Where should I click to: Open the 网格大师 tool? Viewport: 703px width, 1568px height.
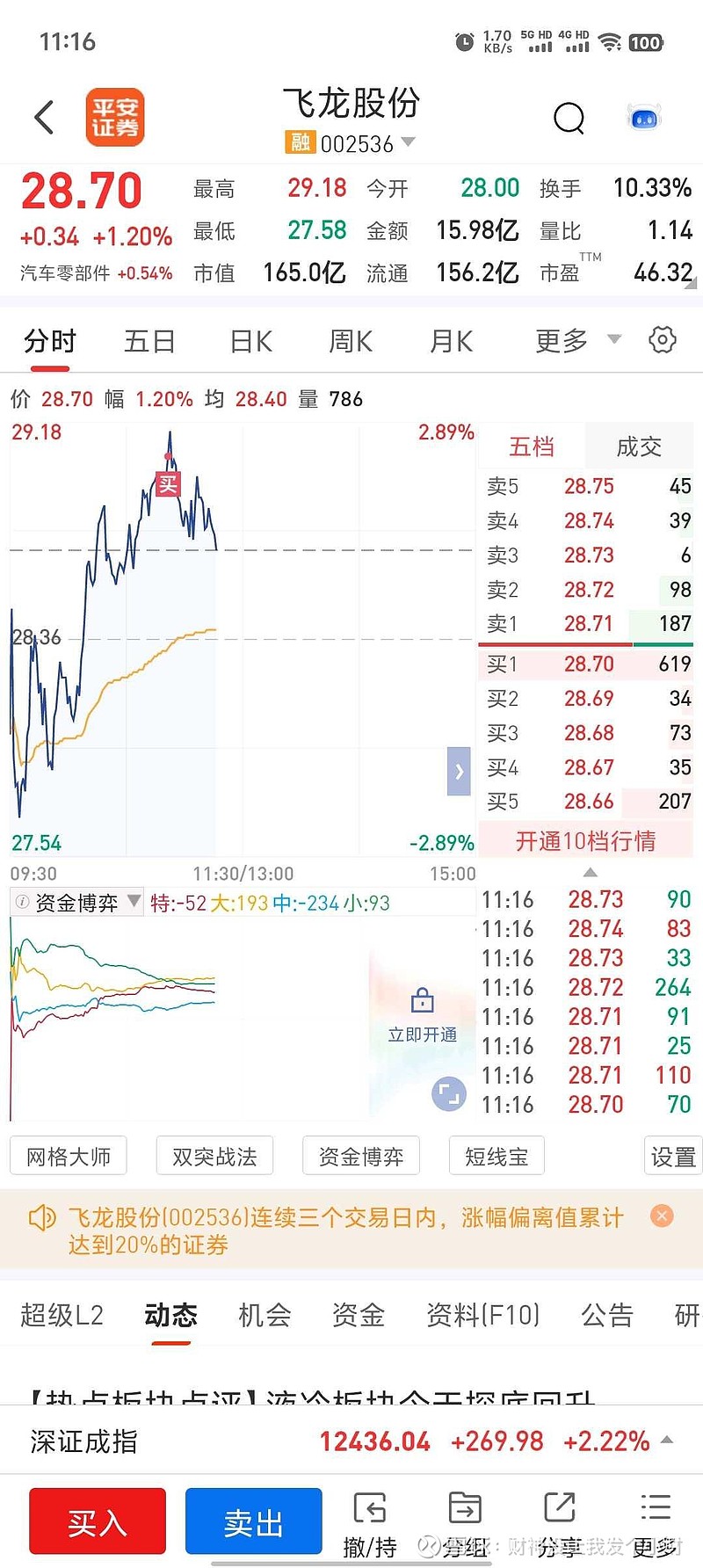69,1157
